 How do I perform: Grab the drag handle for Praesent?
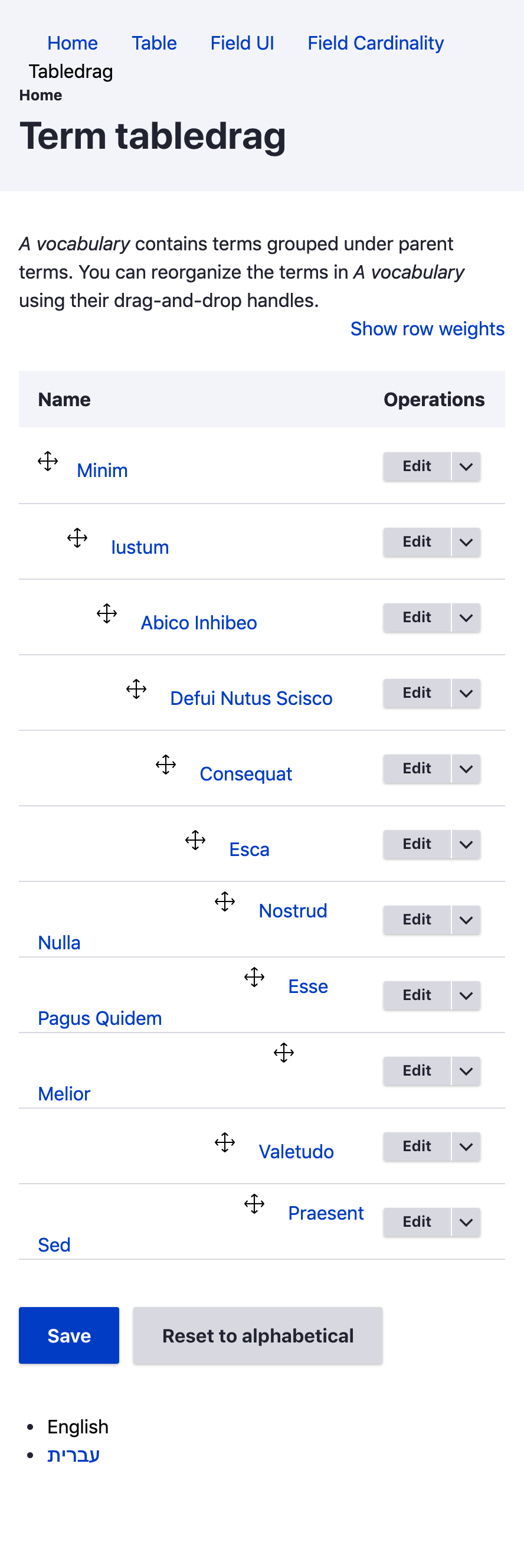click(x=254, y=1203)
